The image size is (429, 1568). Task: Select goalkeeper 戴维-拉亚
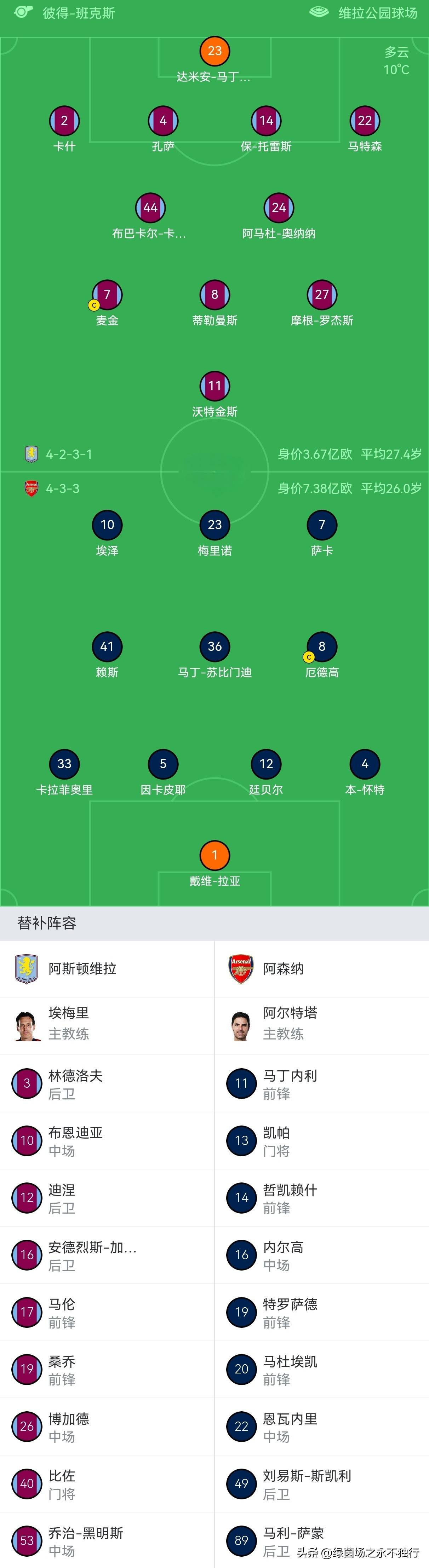click(214, 855)
